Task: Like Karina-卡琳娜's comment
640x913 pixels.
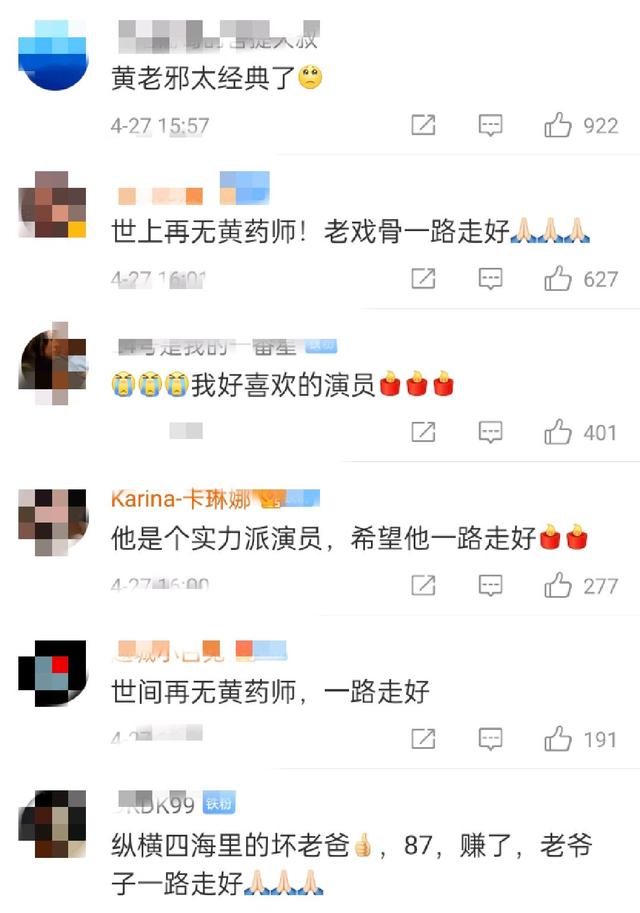Action: pyautogui.click(x=557, y=585)
